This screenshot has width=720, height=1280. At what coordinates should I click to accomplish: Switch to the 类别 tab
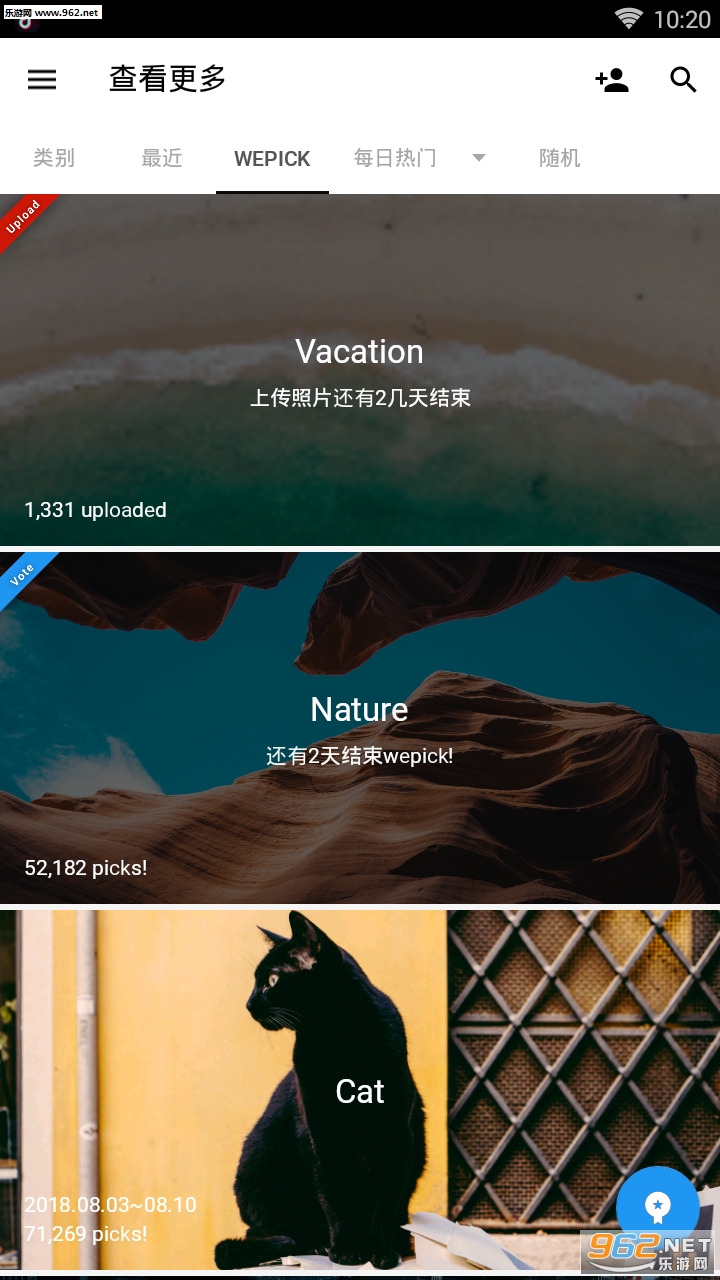[x=54, y=158]
